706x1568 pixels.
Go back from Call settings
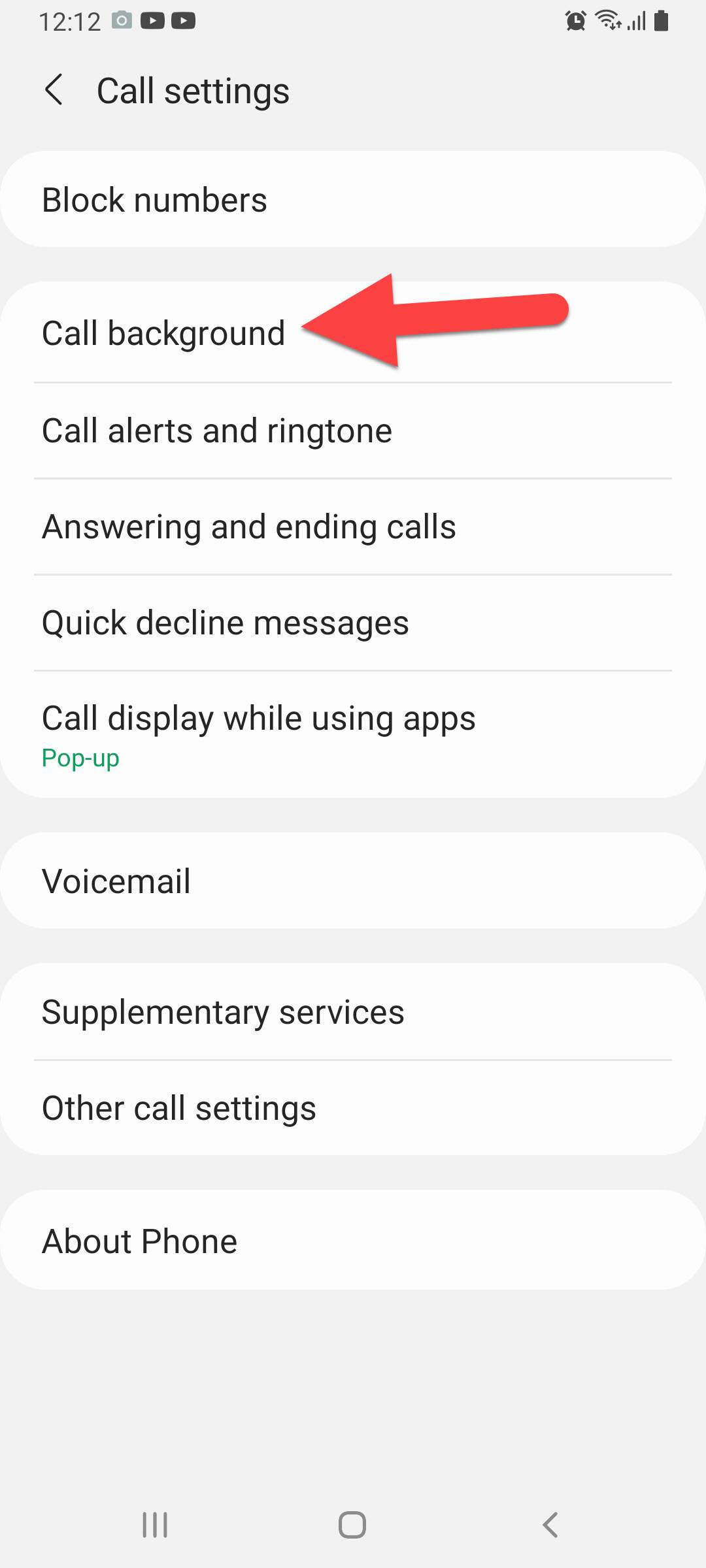click(54, 90)
